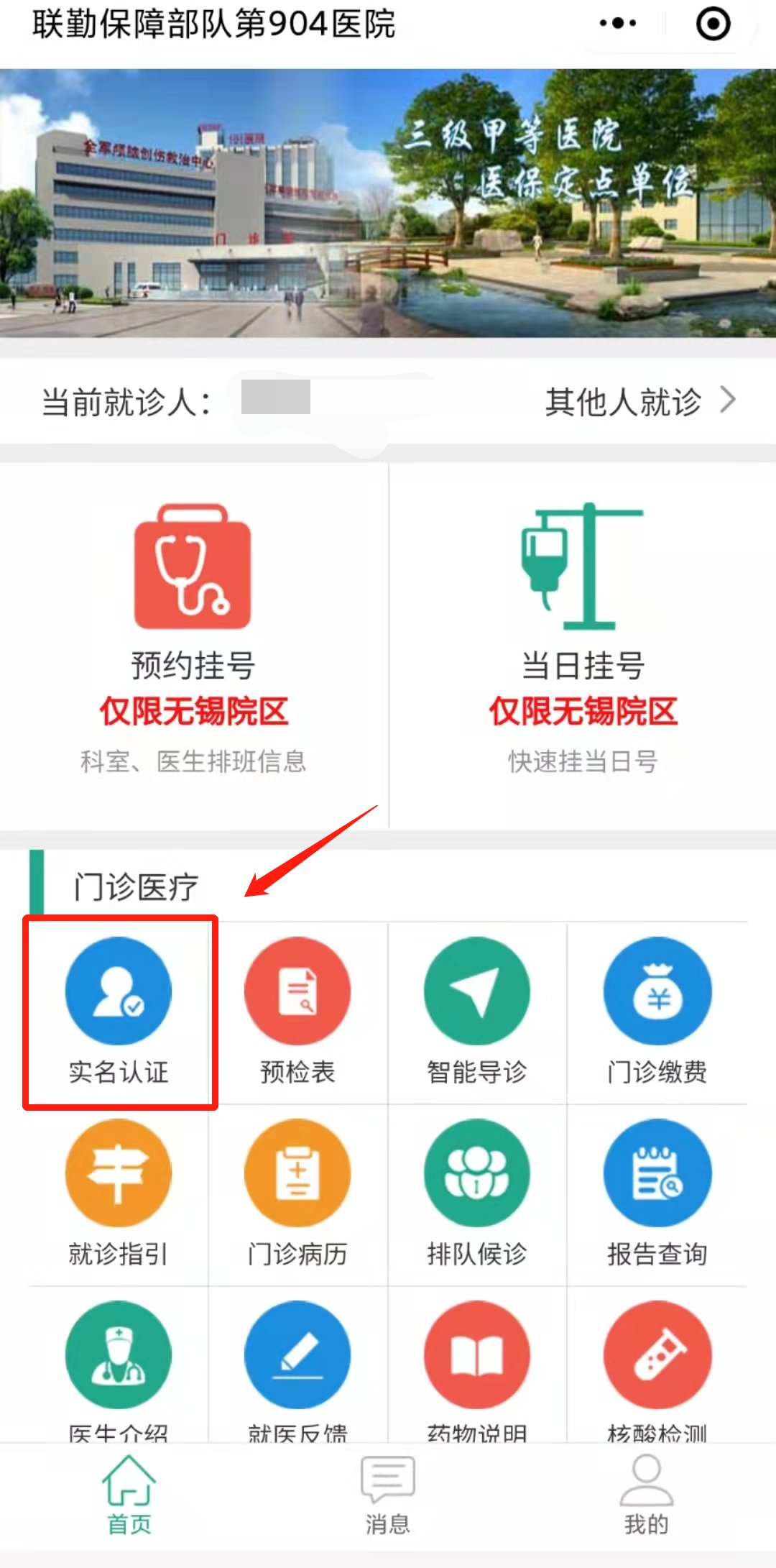Switch patient via 其他人就诊
Screen dimensions: 776x1568
pyautogui.click(x=639, y=401)
